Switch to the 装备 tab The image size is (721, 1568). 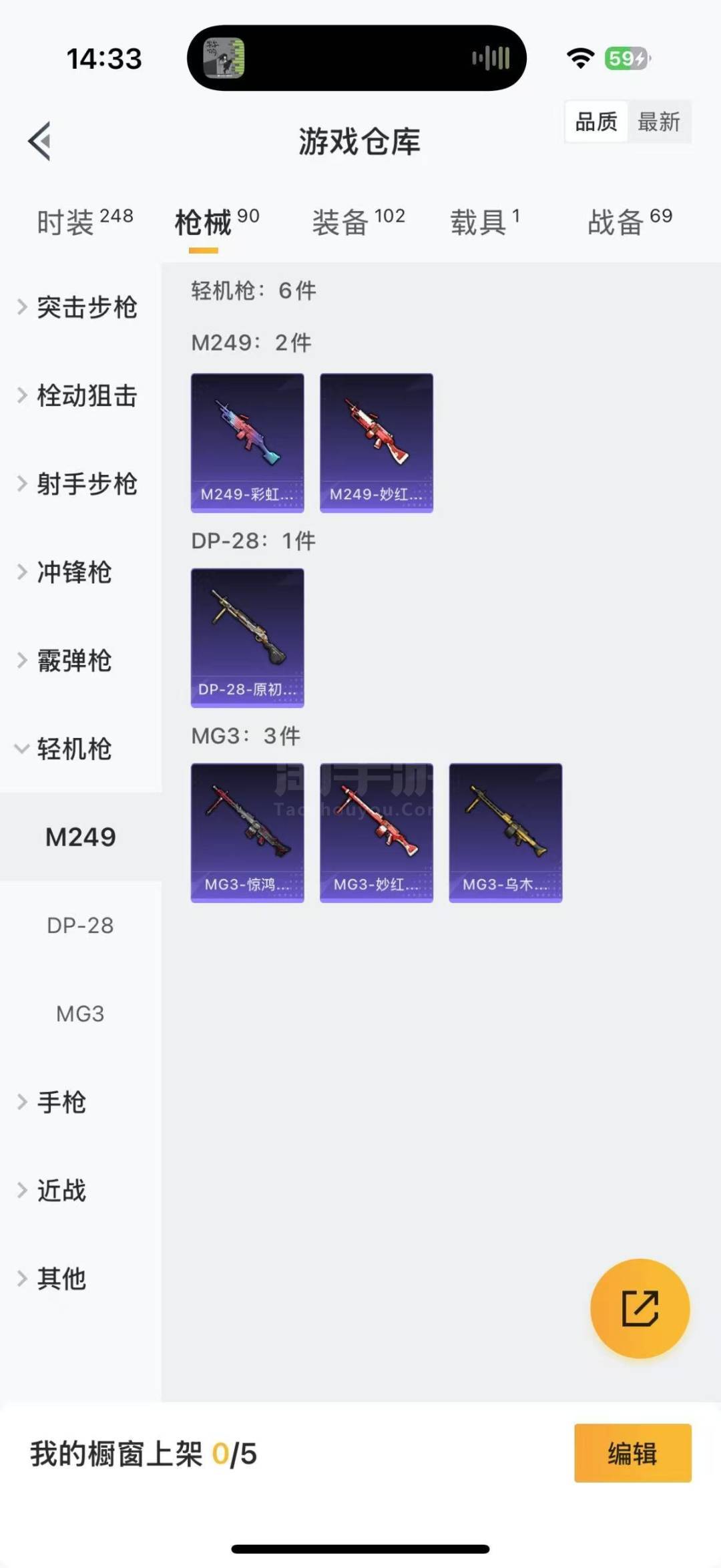[358, 222]
